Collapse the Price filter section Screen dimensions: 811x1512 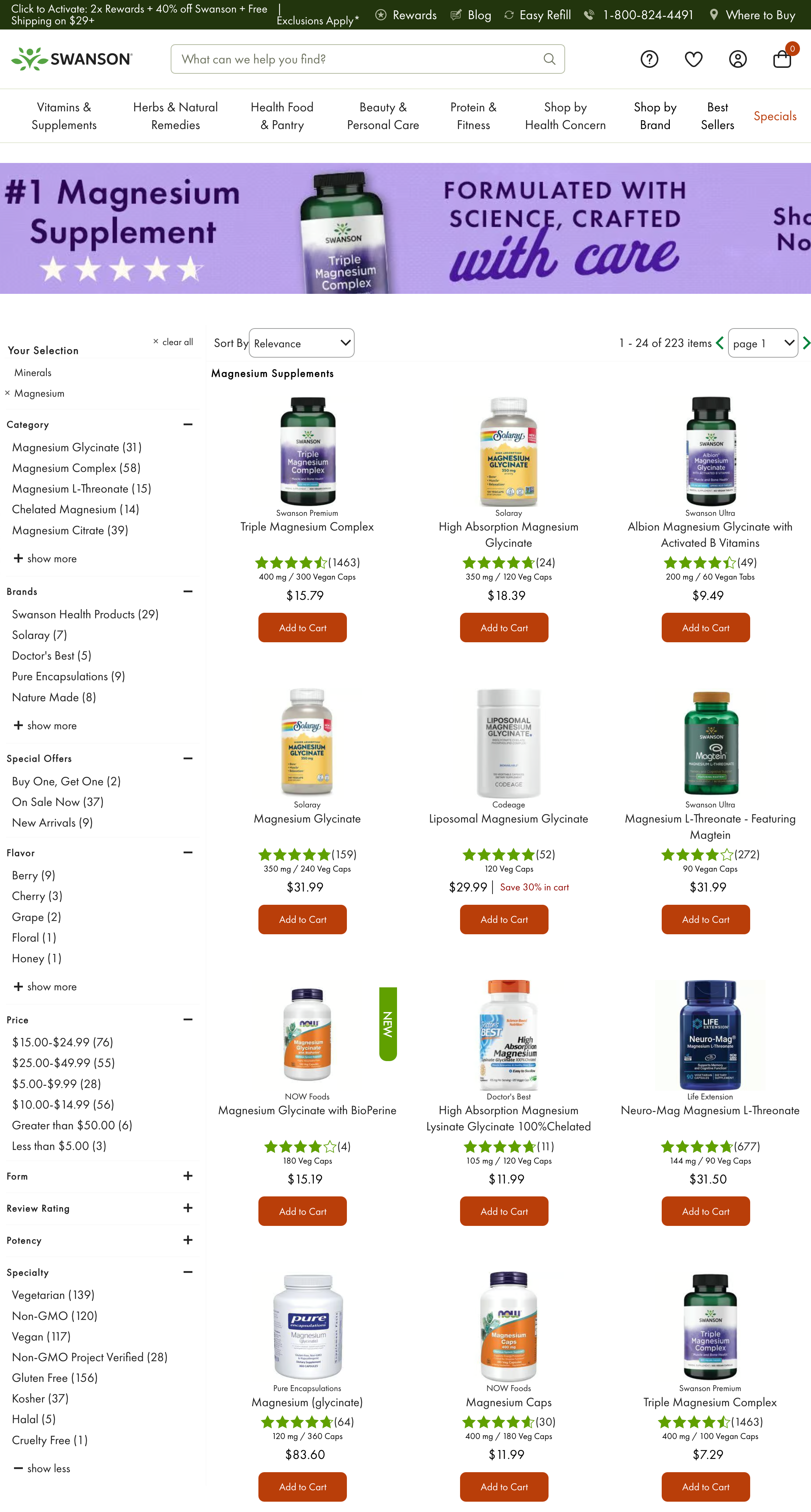(188, 1019)
